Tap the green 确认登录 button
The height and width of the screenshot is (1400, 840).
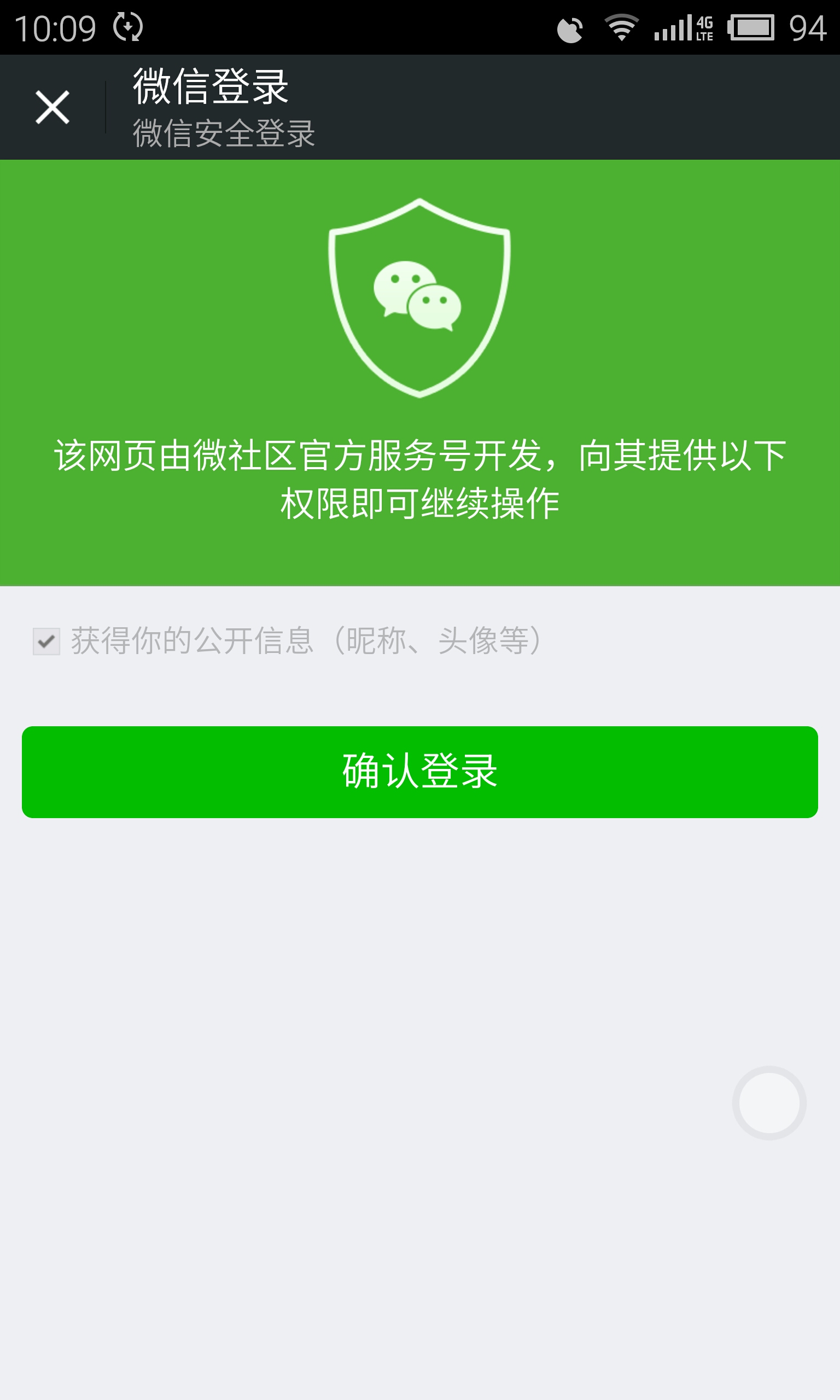tap(419, 771)
